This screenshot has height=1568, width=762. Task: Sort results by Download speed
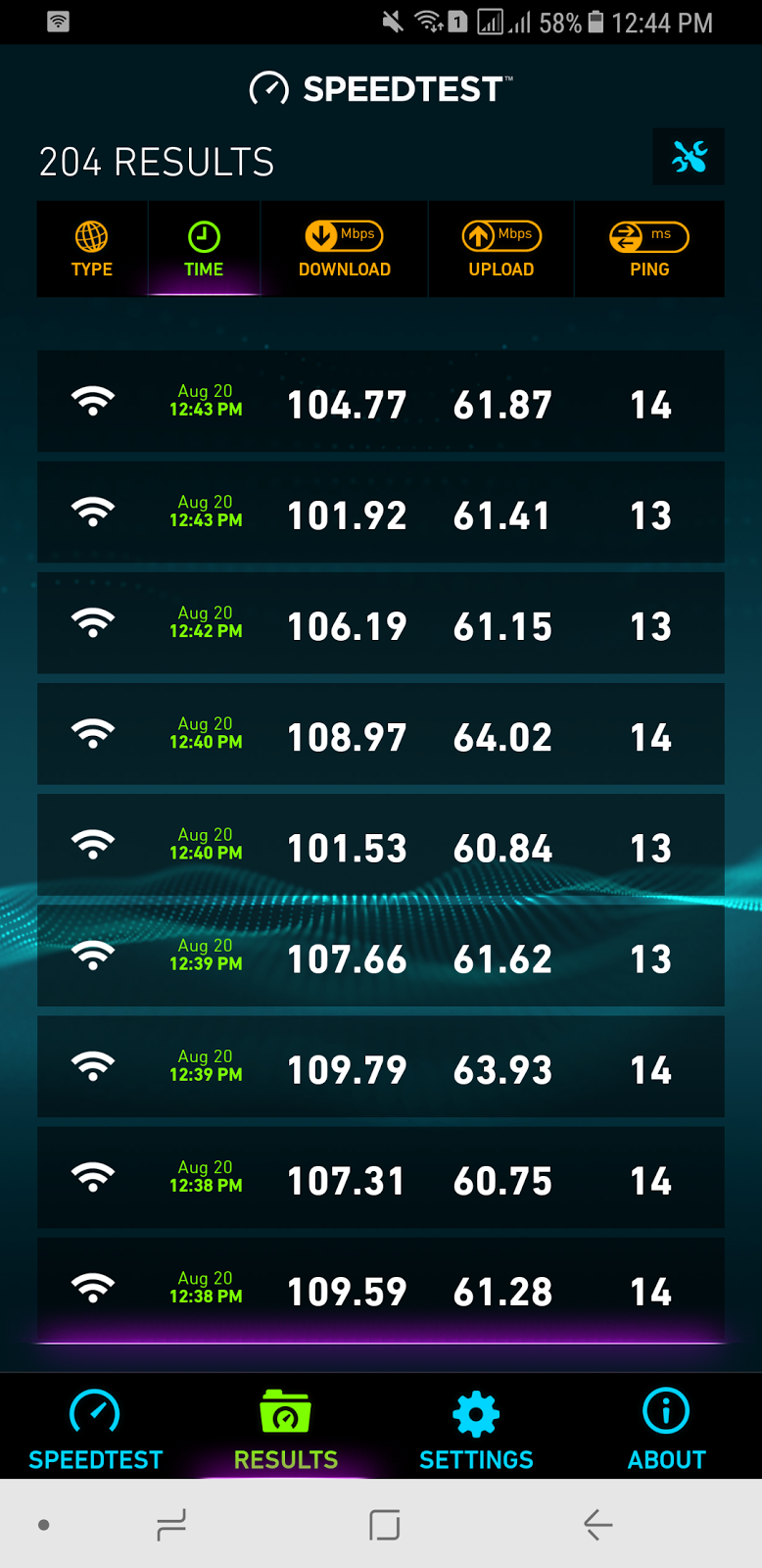(x=344, y=249)
